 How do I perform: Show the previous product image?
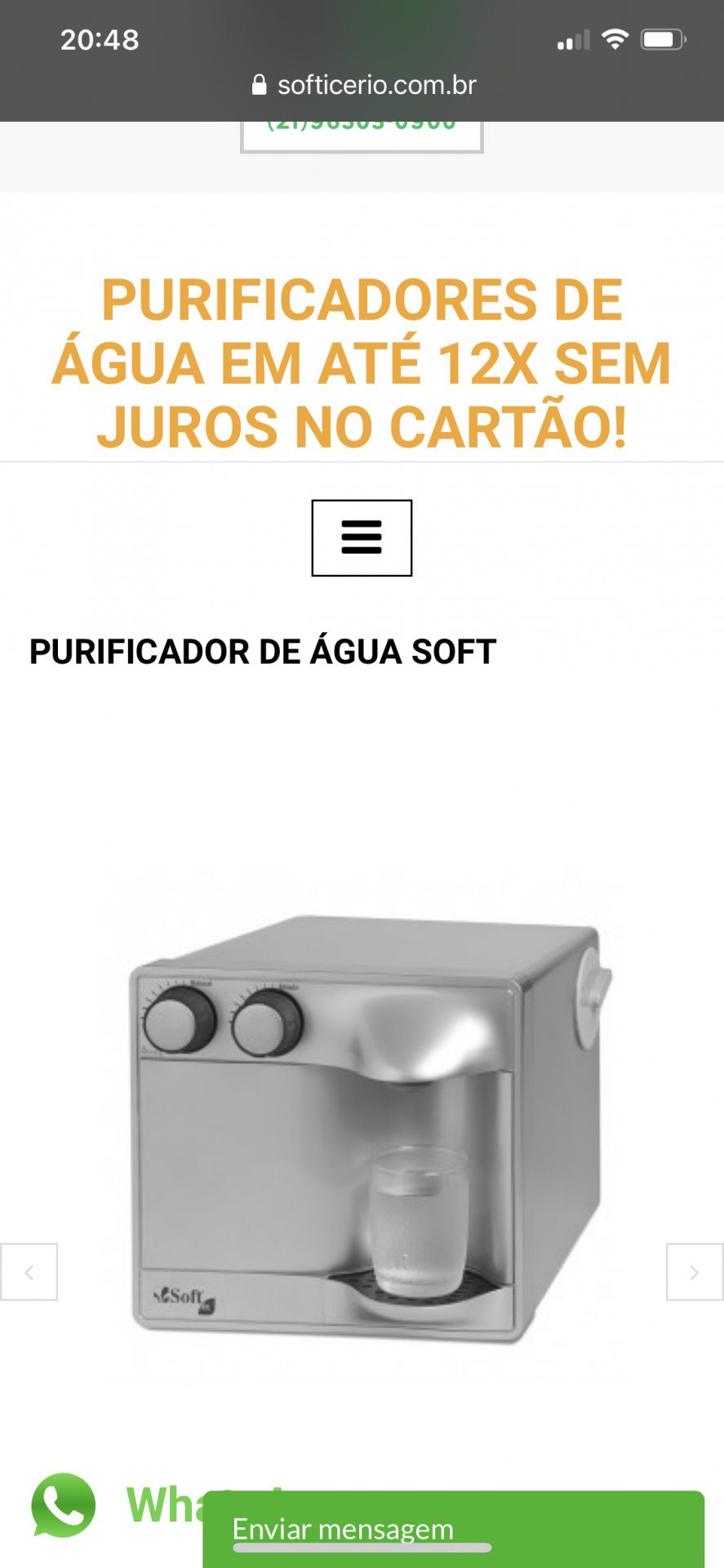[x=29, y=1272]
